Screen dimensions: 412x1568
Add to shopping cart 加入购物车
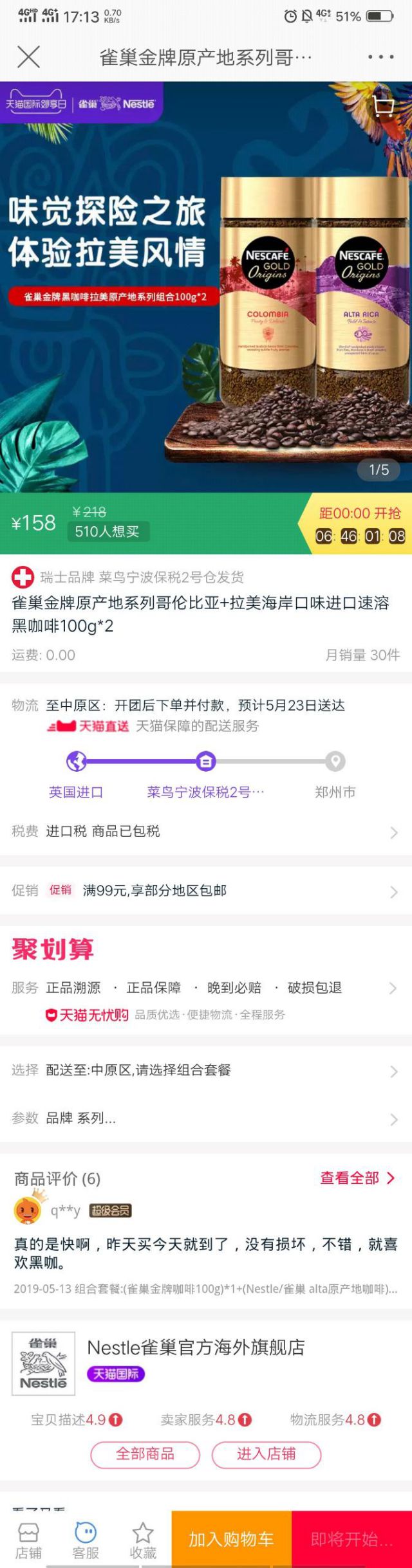click(x=231, y=1540)
